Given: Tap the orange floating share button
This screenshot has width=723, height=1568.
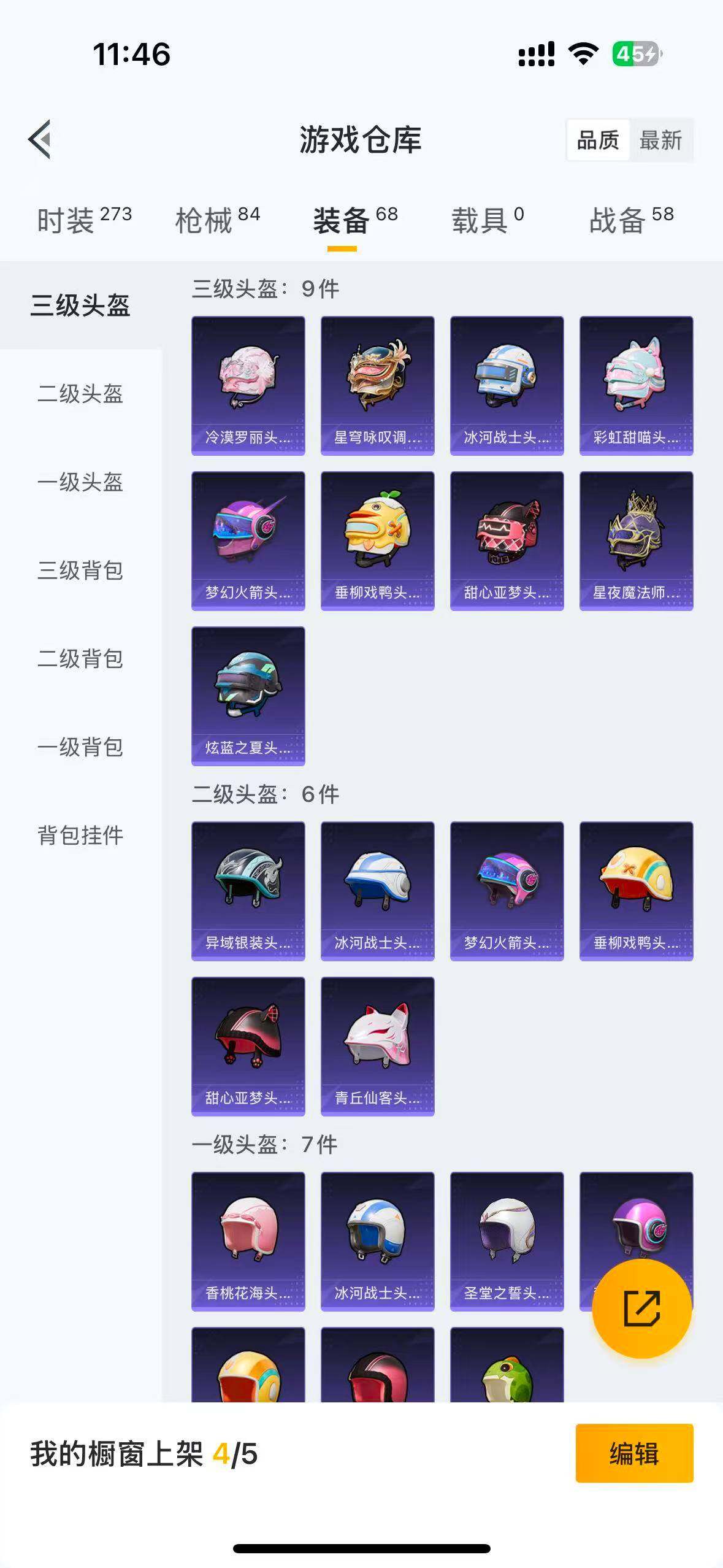Looking at the screenshot, I should [641, 1308].
